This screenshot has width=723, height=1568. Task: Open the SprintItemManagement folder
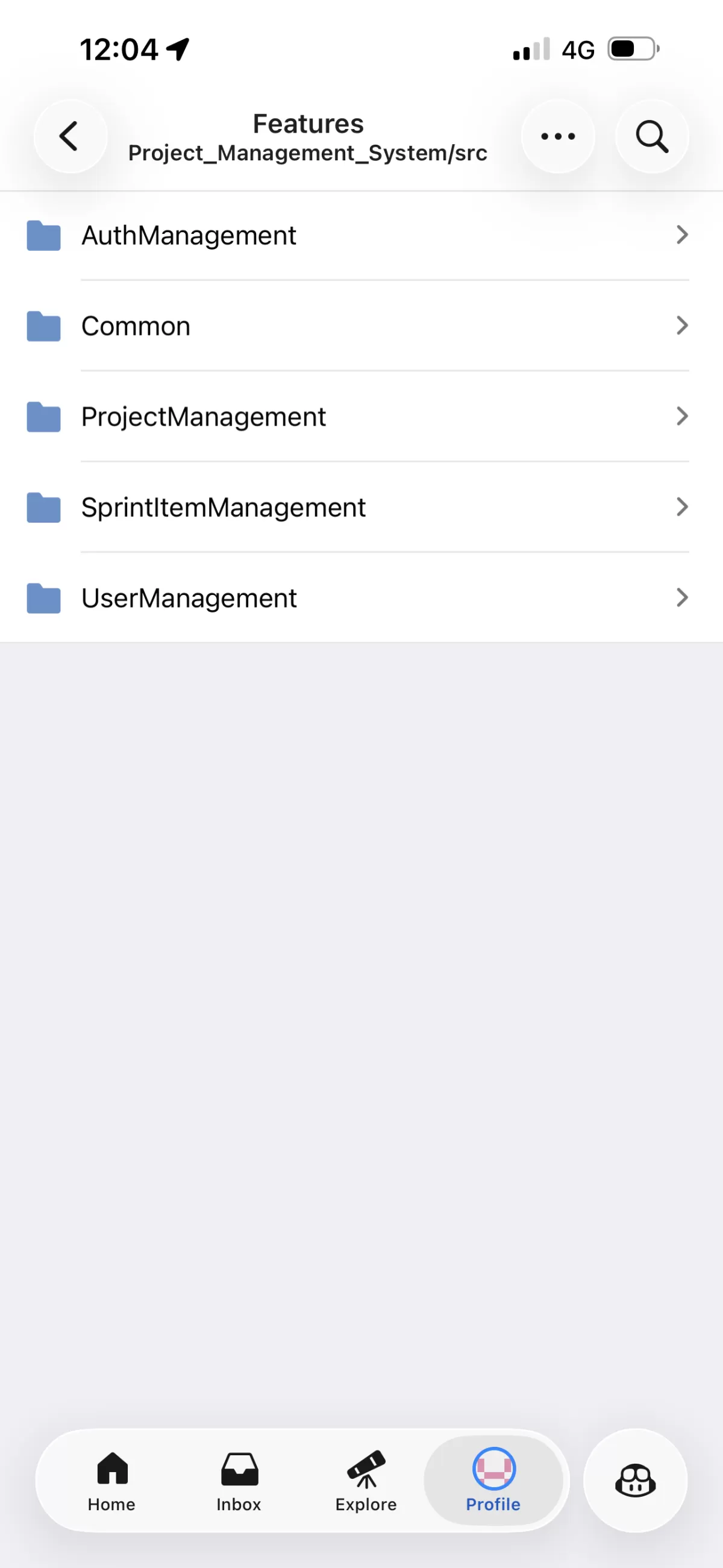point(359,508)
